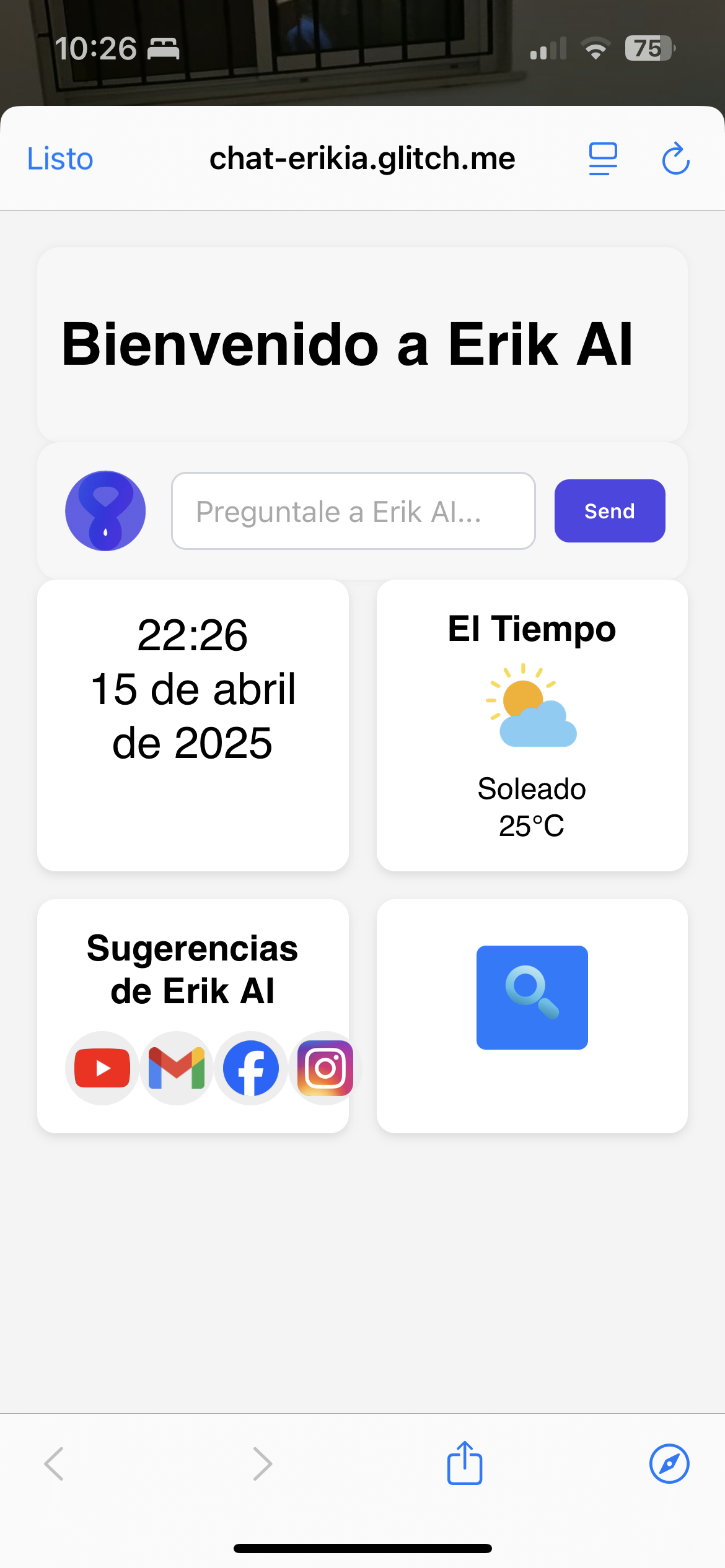Tap Listo to close the browser view

click(x=60, y=159)
